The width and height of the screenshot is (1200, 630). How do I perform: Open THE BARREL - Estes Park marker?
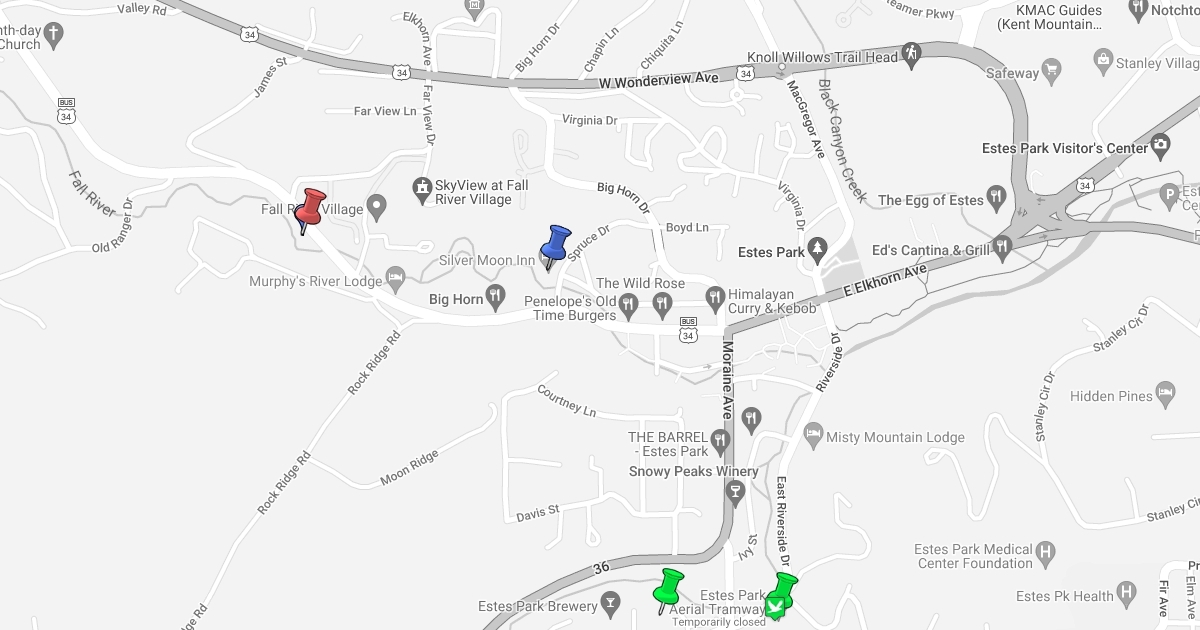pyautogui.click(x=720, y=438)
